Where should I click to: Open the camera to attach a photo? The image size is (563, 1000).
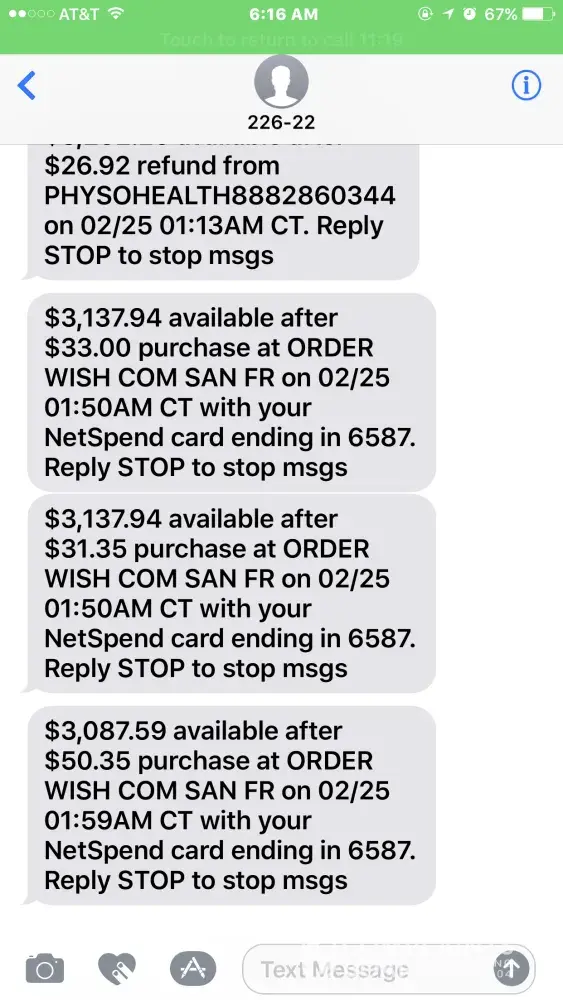coord(45,969)
